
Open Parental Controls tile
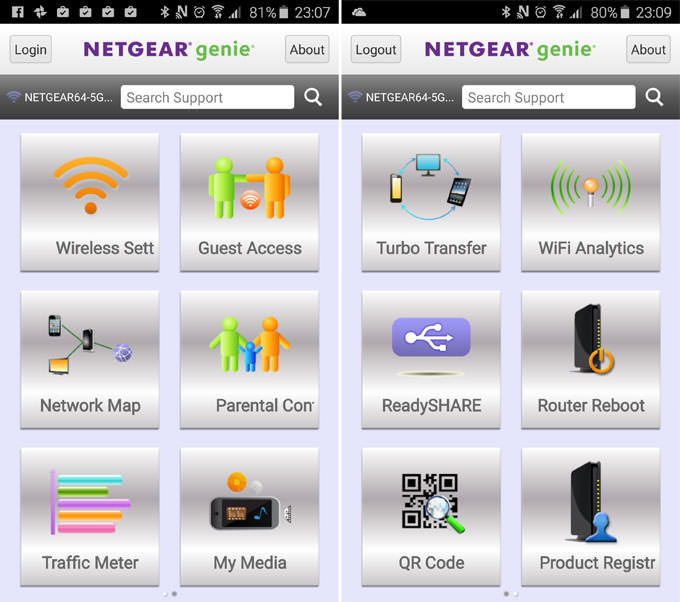click(249, 359)
